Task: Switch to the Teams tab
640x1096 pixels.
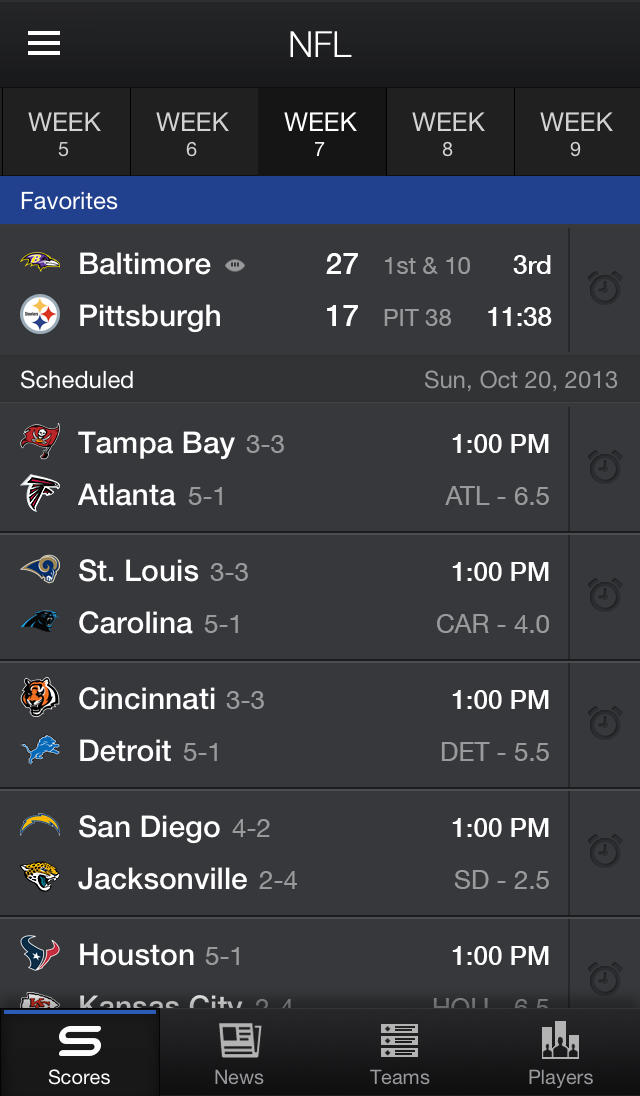Action: [399, 1054]
